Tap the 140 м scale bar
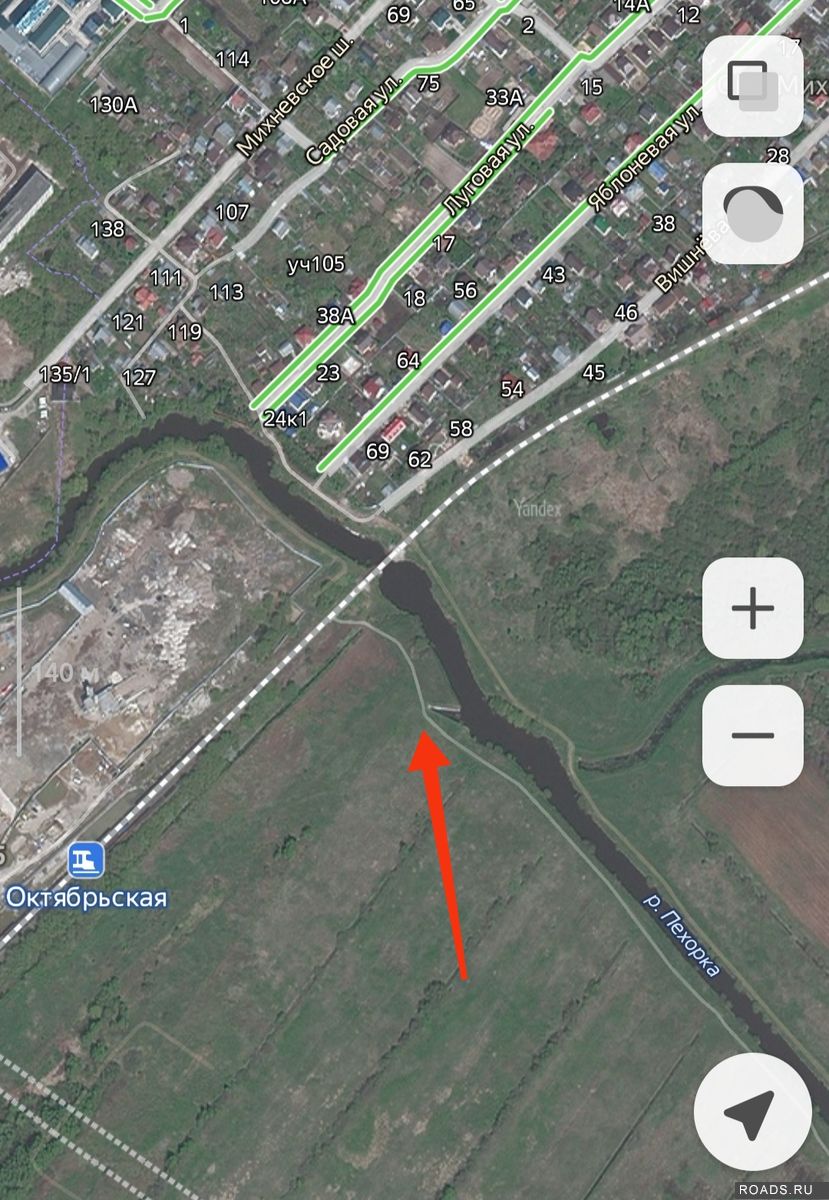The width and height of the screenshot is (829, 1200). (x=66, y=673)
